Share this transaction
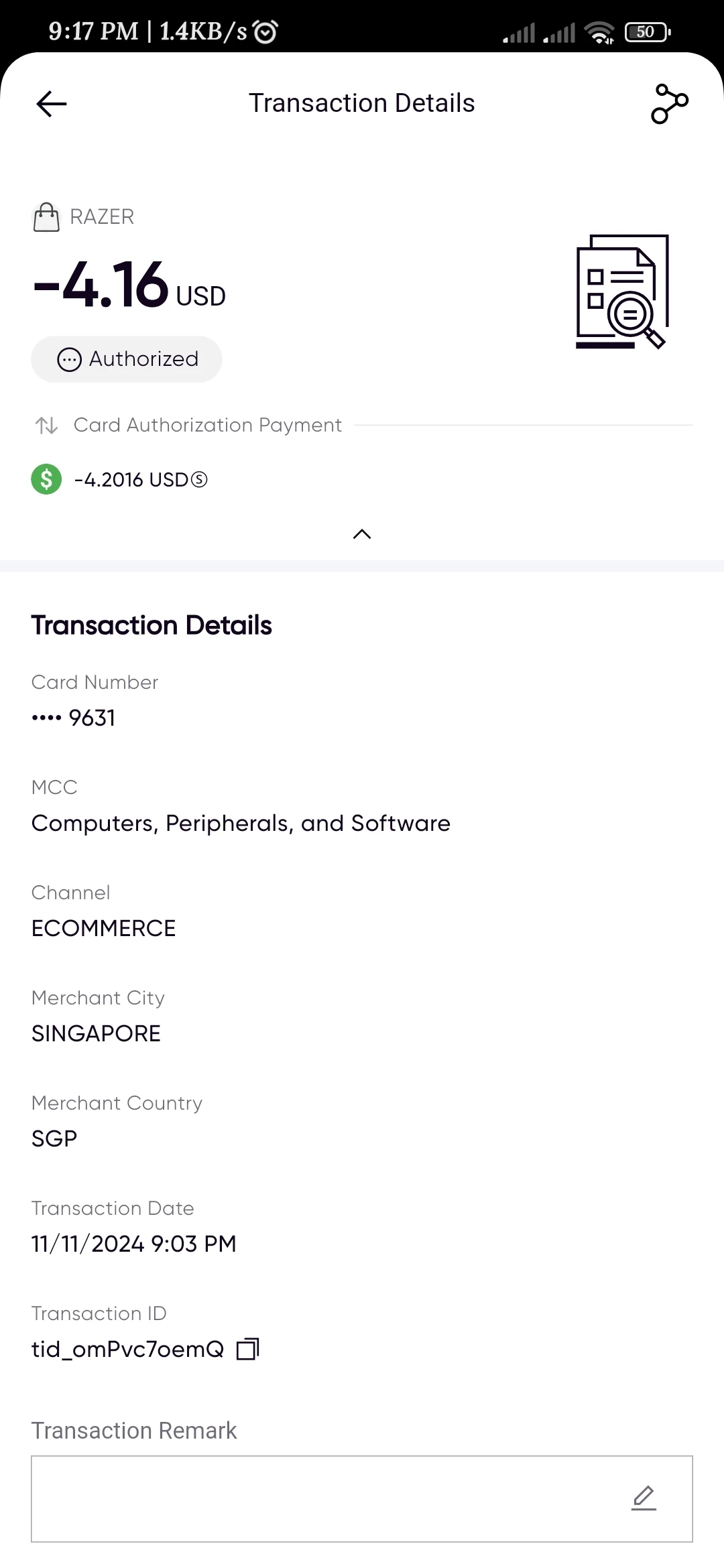This screenshot has width=724, height=1568. pyautogui.click(x=669, y=104)
